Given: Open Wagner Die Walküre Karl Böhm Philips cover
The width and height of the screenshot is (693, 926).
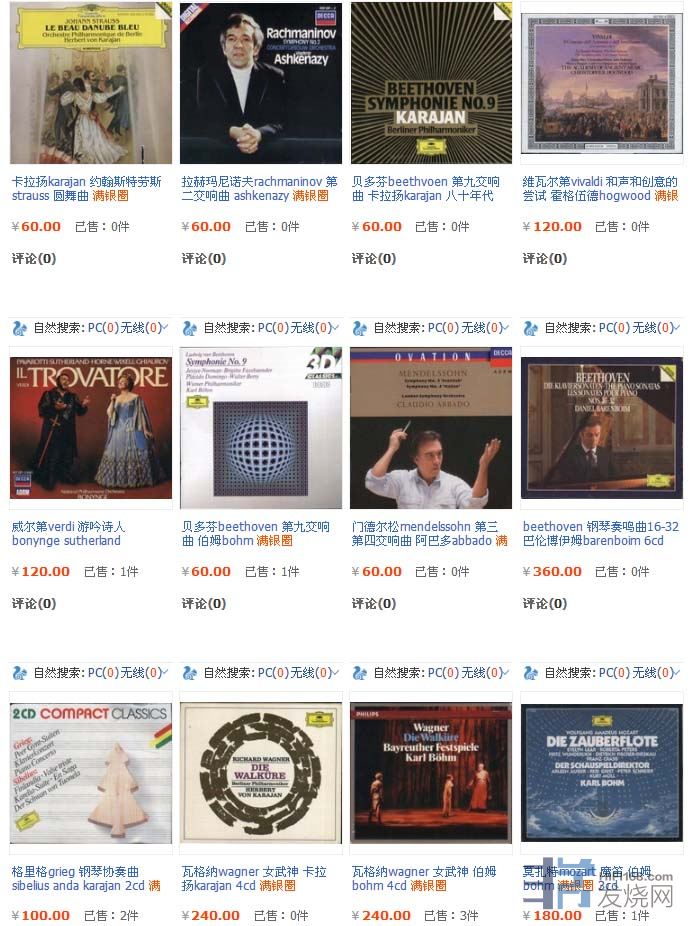Looking at the screenshot, I should click(431, 773).
